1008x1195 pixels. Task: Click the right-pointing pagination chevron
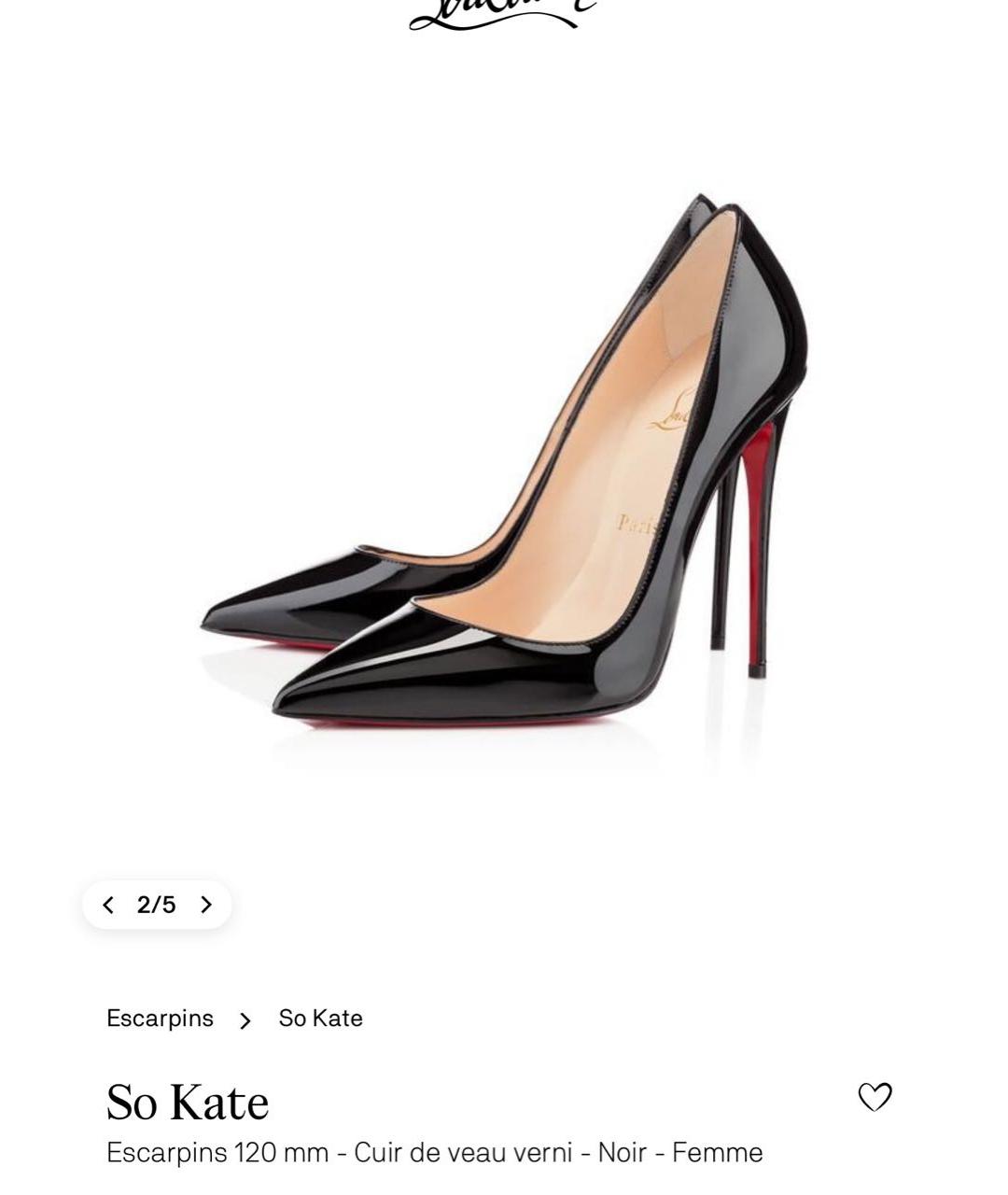(x=206, y=904)
